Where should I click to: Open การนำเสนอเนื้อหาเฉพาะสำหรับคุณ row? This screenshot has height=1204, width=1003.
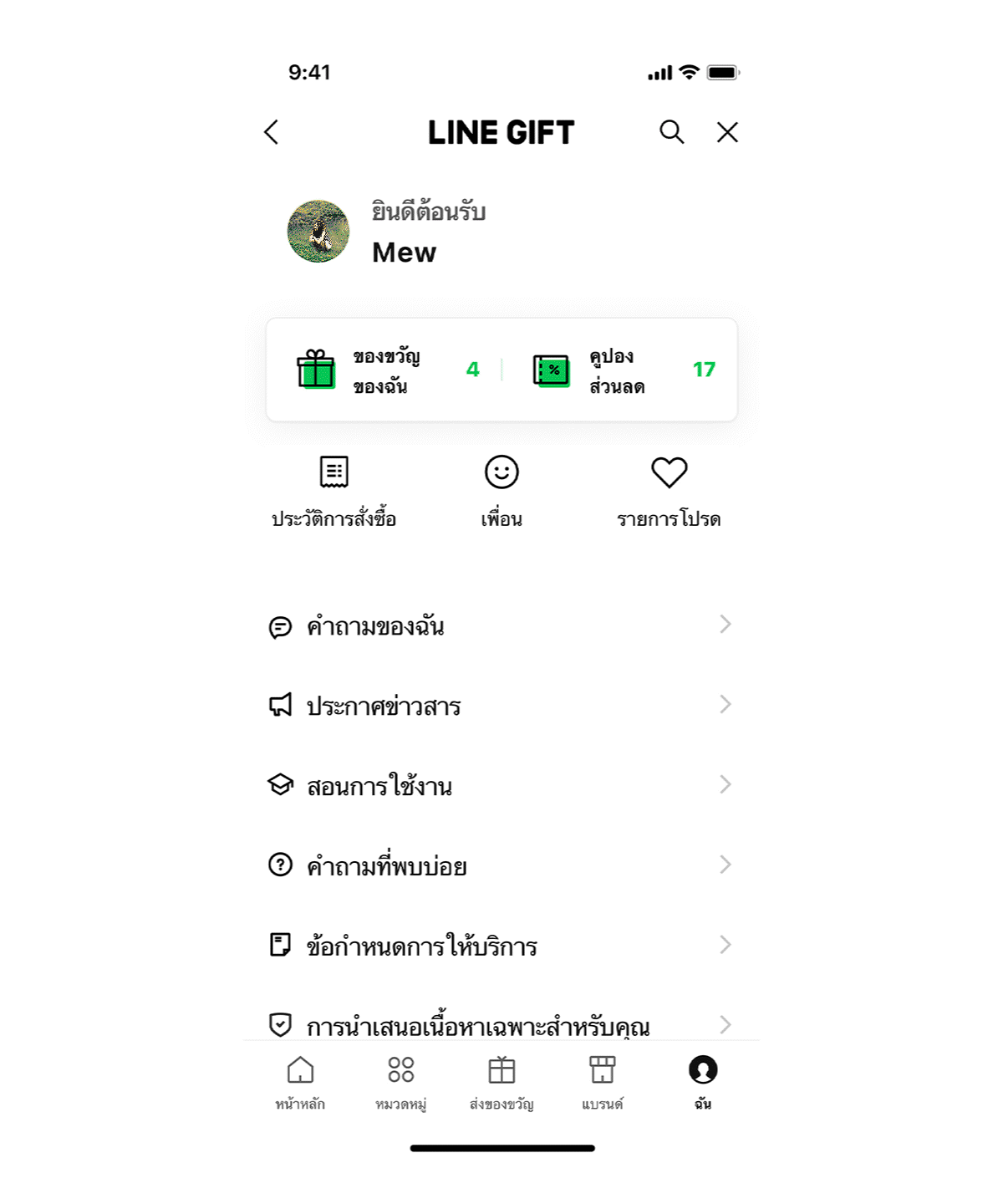[x=500, y=1023]
